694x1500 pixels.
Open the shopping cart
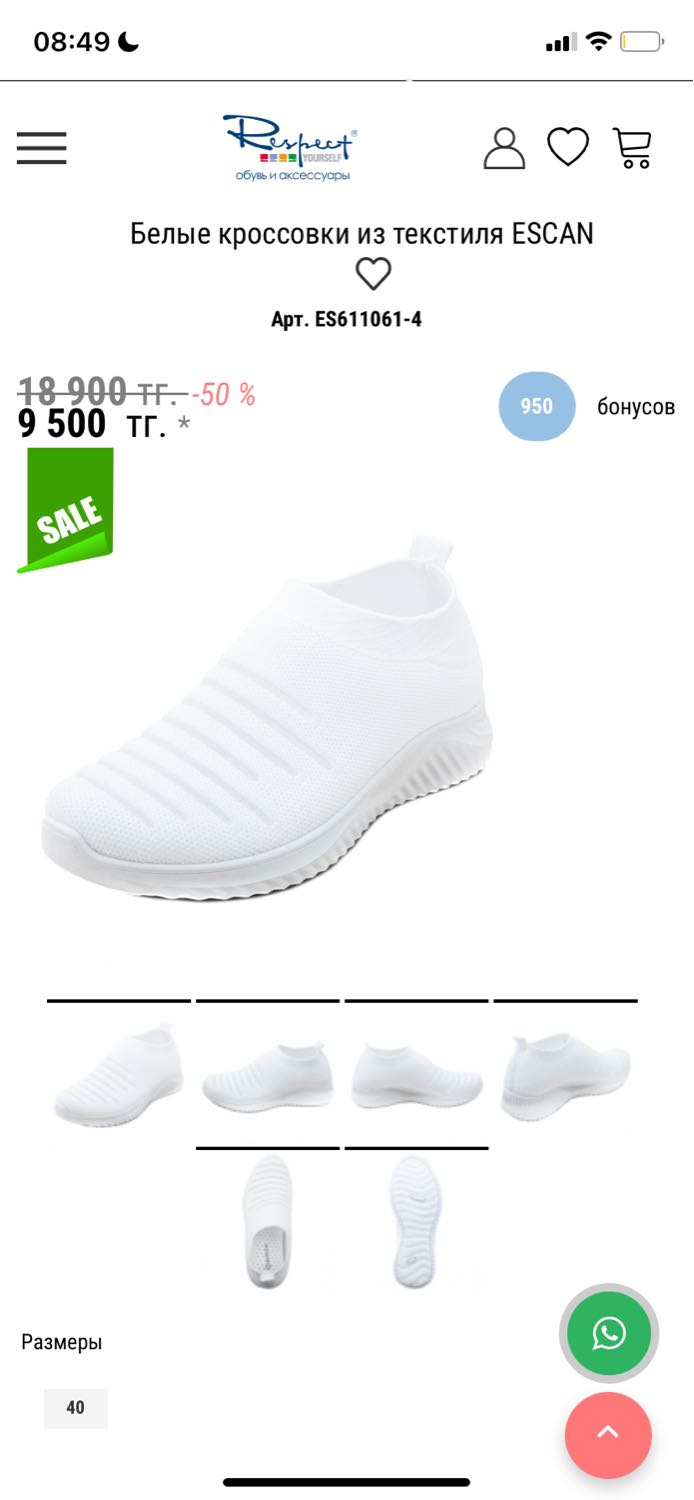click(x=632, y=148)
